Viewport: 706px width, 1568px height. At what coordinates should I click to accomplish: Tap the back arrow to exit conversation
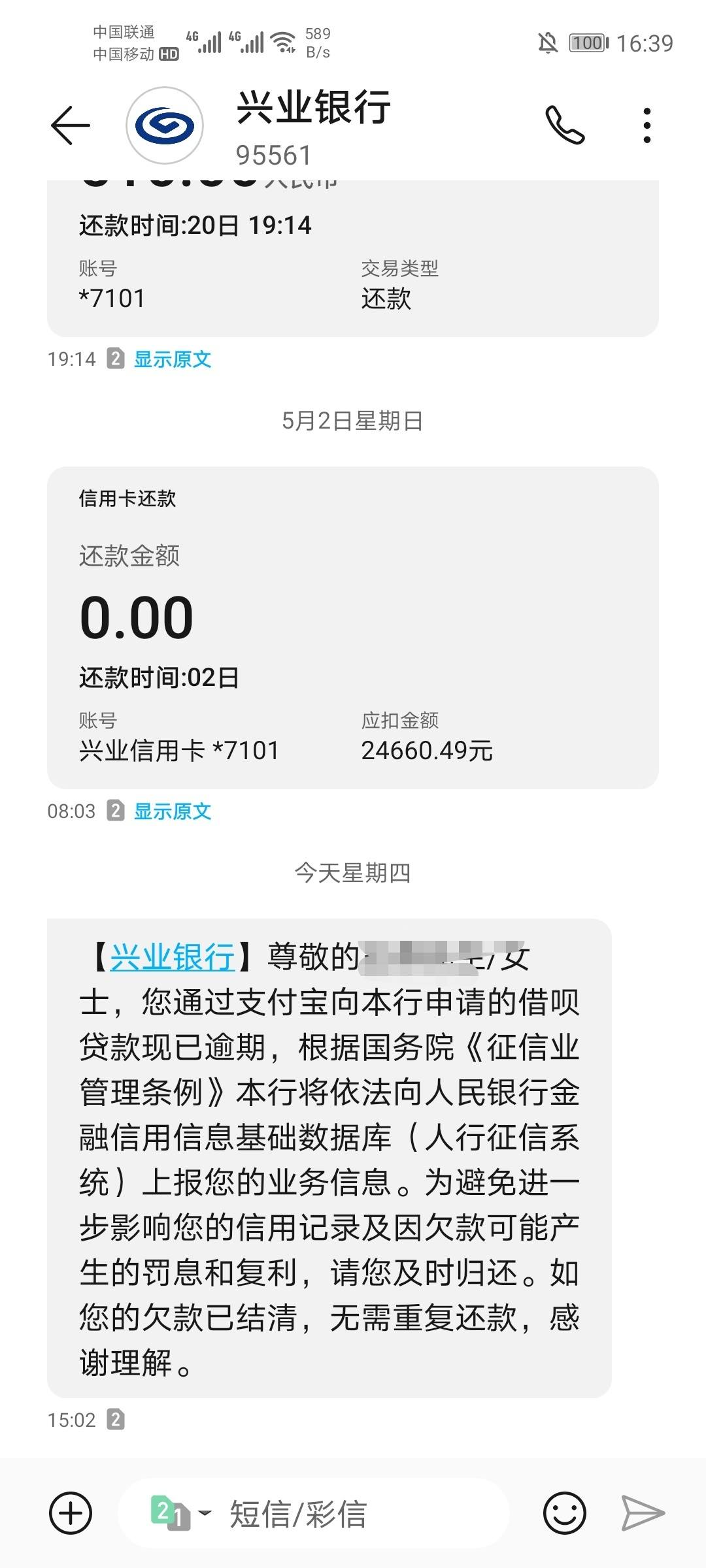(x=70, y=124)
